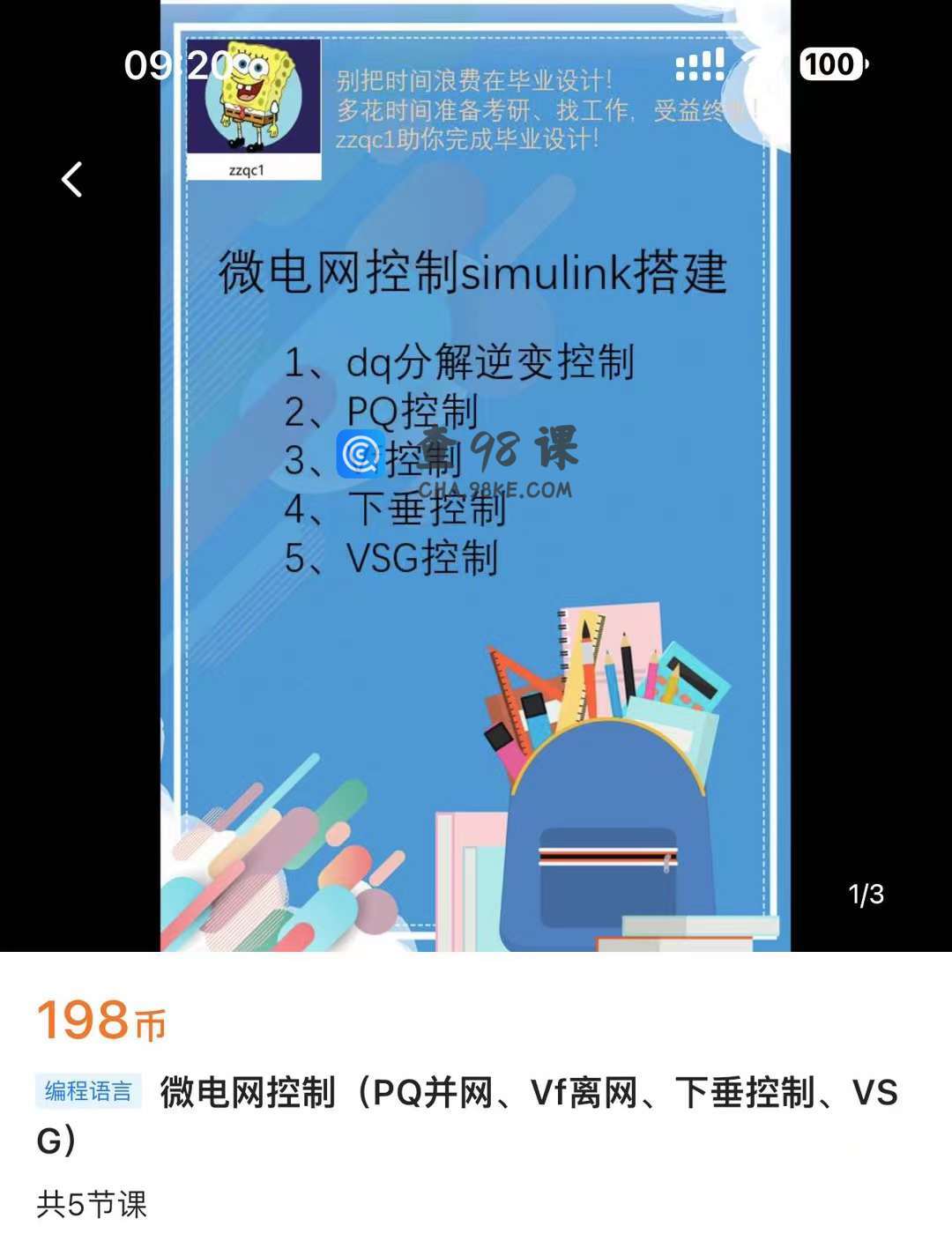The width and height of the screenshot is (952, 1241).
Task: Go back using the arrow
Action: [72, 180]
